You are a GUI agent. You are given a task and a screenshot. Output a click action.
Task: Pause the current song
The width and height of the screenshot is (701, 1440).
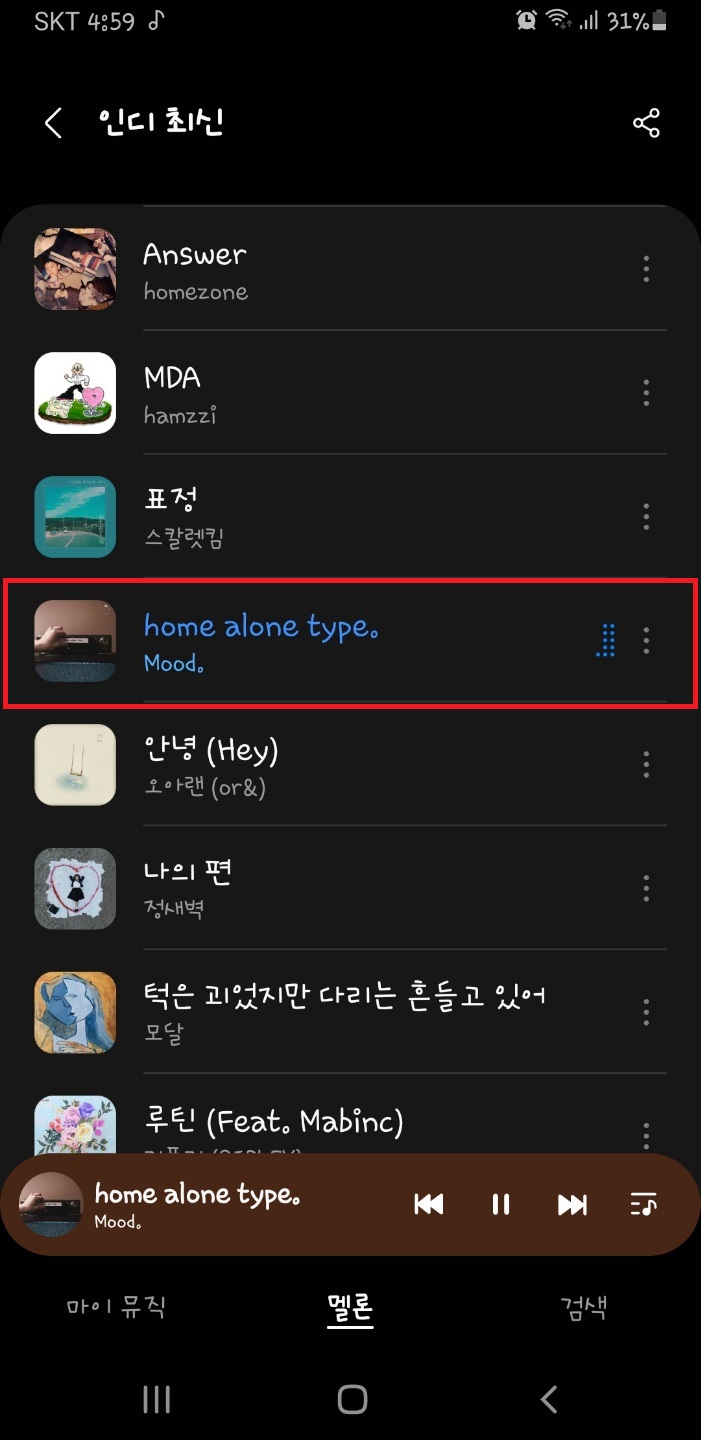point(501,1205)
